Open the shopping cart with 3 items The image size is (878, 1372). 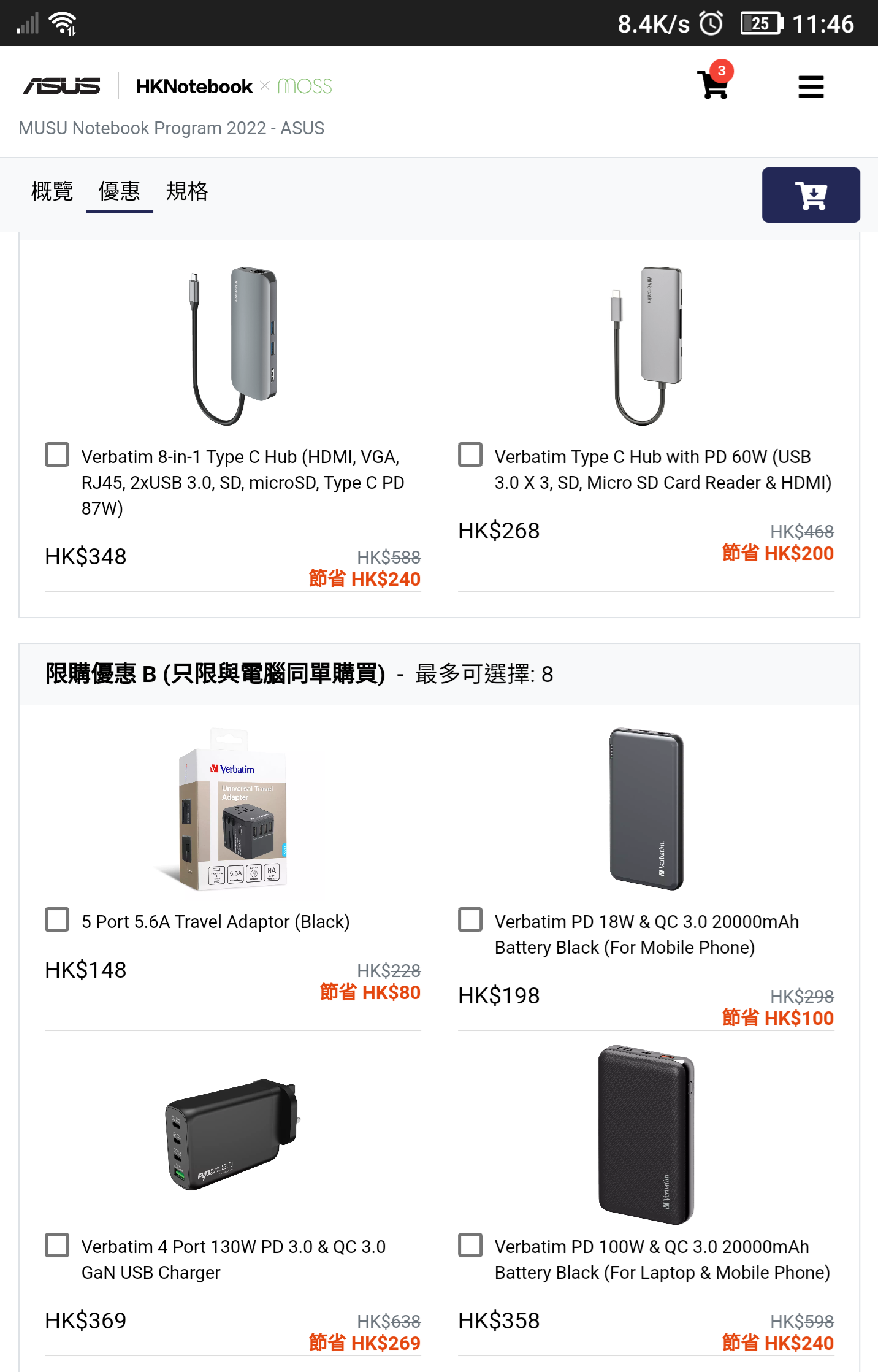(713, 85)
